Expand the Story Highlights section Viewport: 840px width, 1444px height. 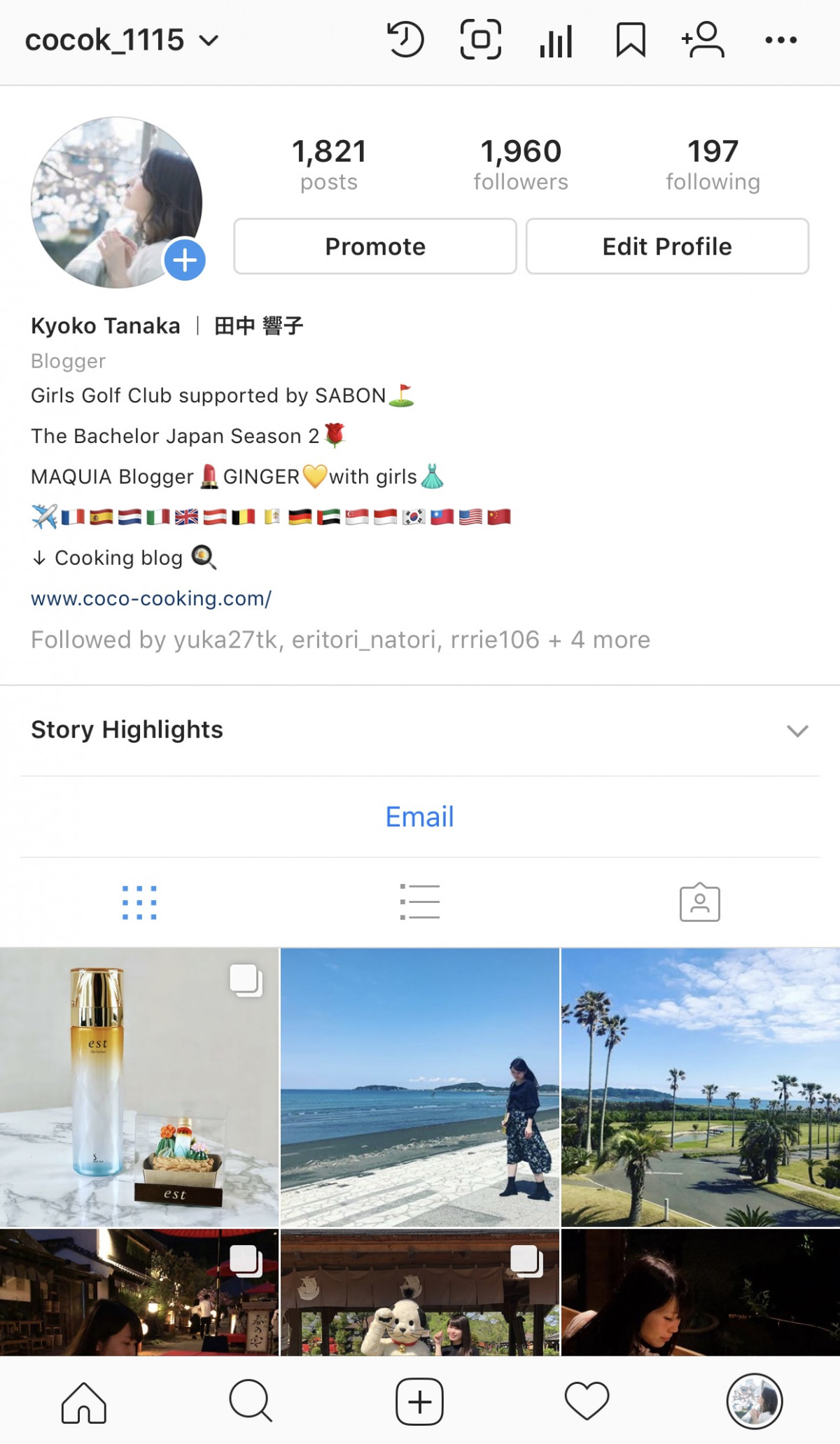797,731
